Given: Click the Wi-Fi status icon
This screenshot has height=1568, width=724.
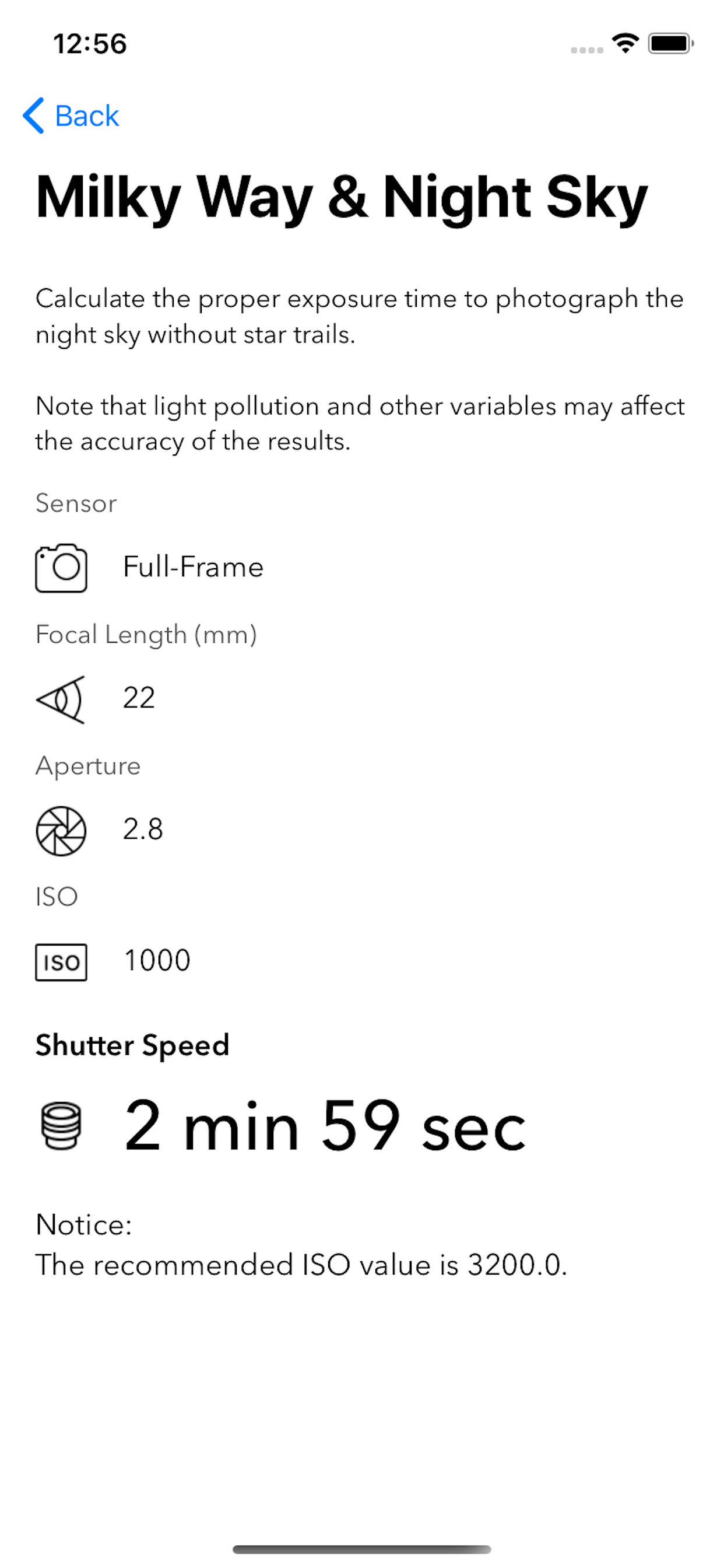Looking at the screenshot, I should 623,43.
